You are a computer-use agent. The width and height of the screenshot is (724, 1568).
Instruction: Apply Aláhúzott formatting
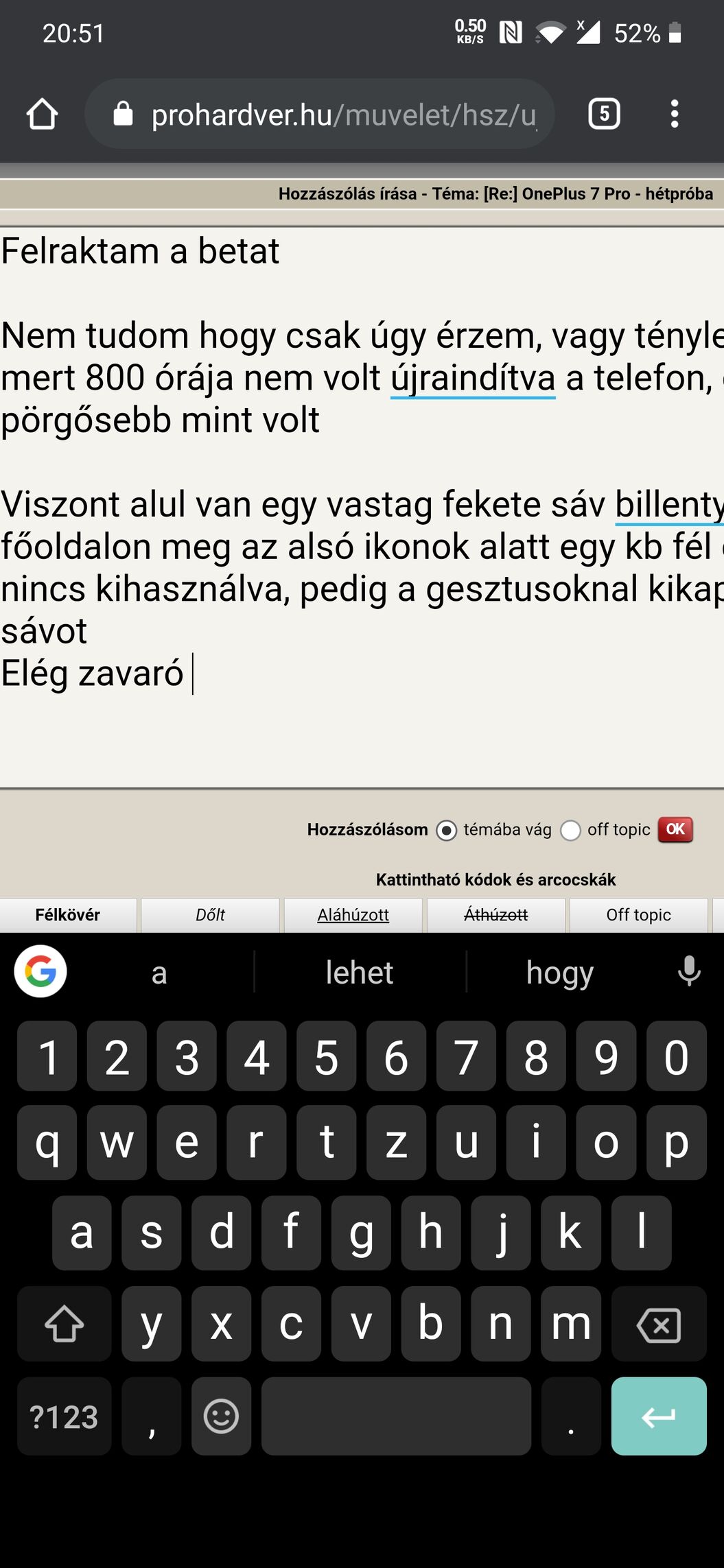353,915
